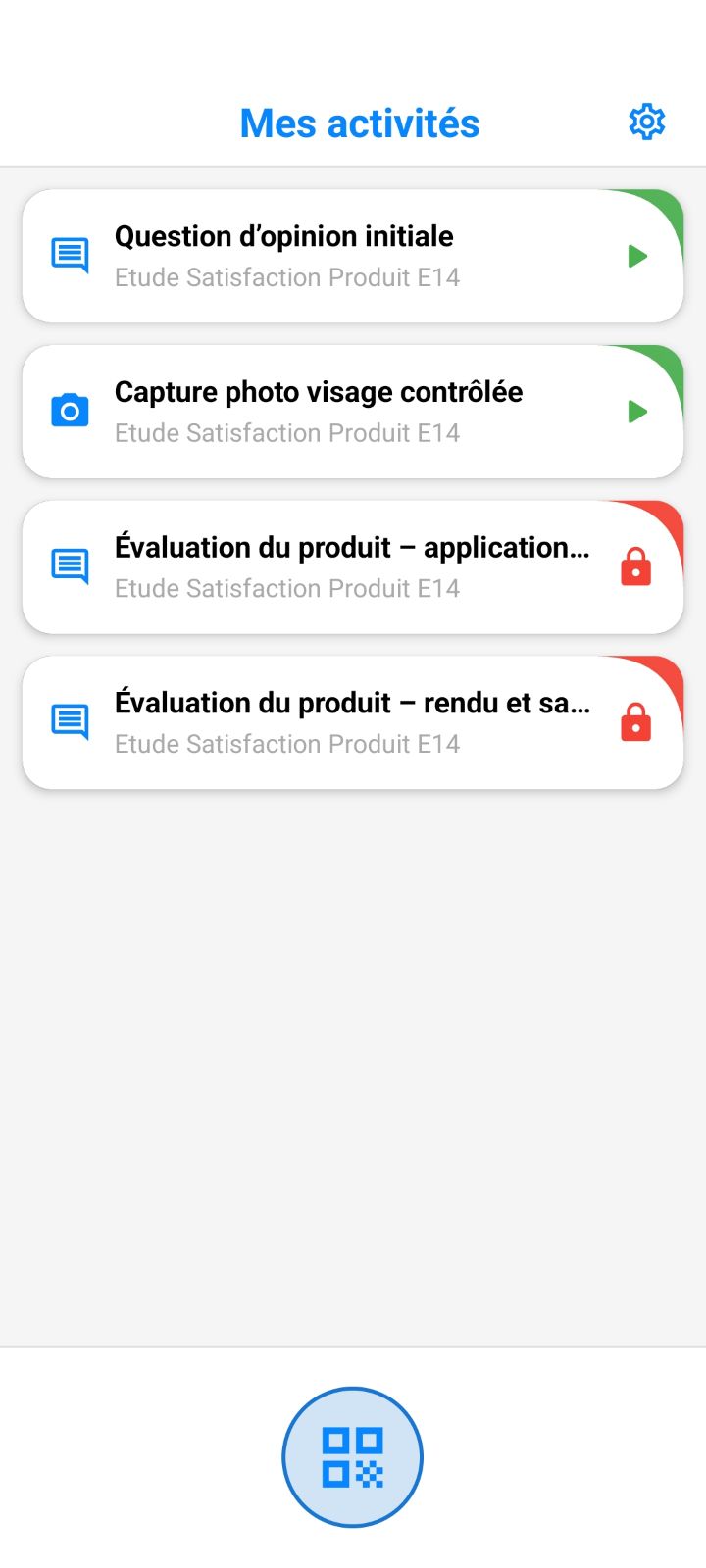
Task: Click the comment icon on Évaluation du produit – rendu
Action: [69, 720]
